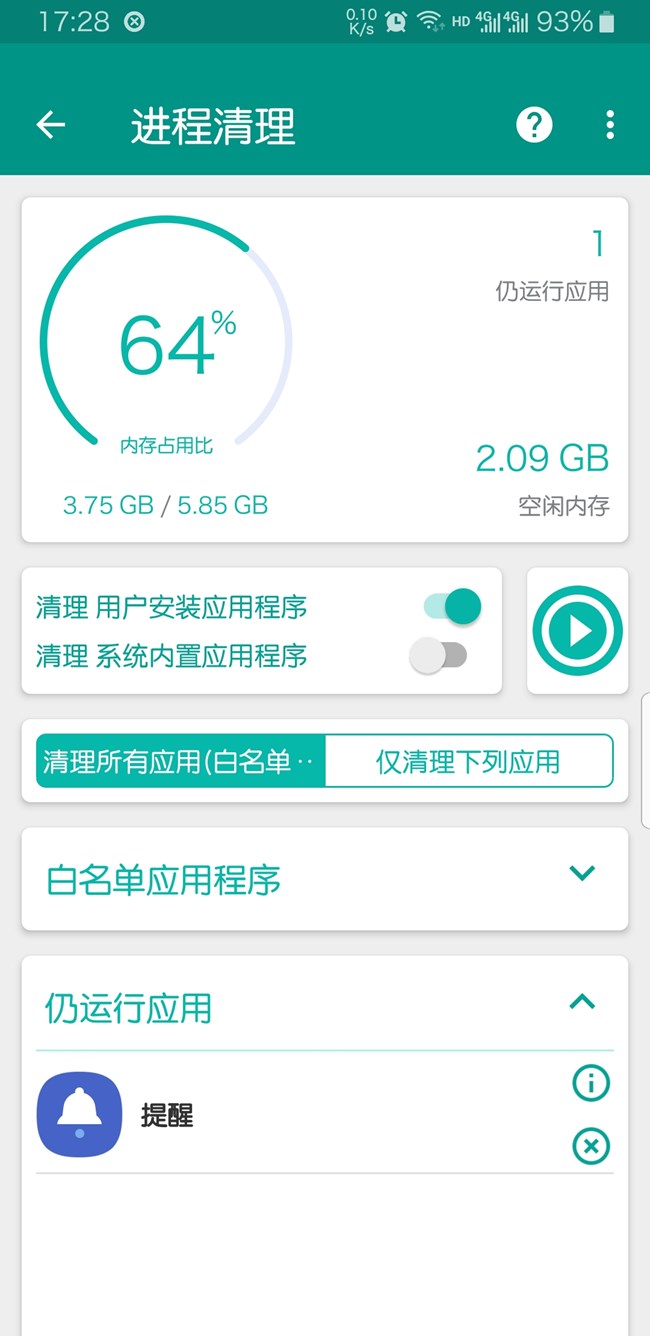650x1336 pixels.
Task: Open the help question mark icon
Action: click(x=534, y=125)
